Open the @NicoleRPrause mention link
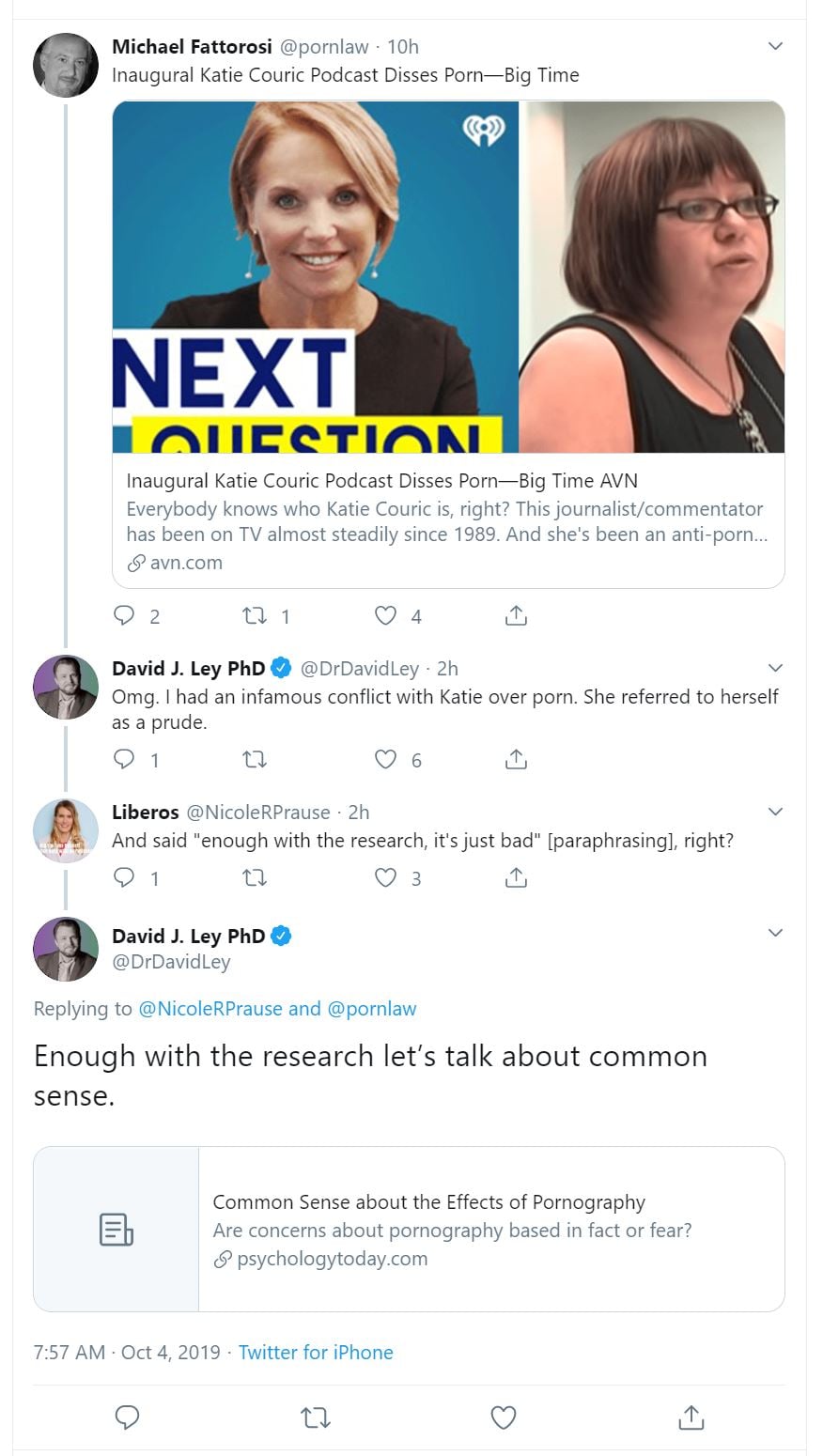The width and height of the screenshot is (823, 1456). coord(210,1008)
